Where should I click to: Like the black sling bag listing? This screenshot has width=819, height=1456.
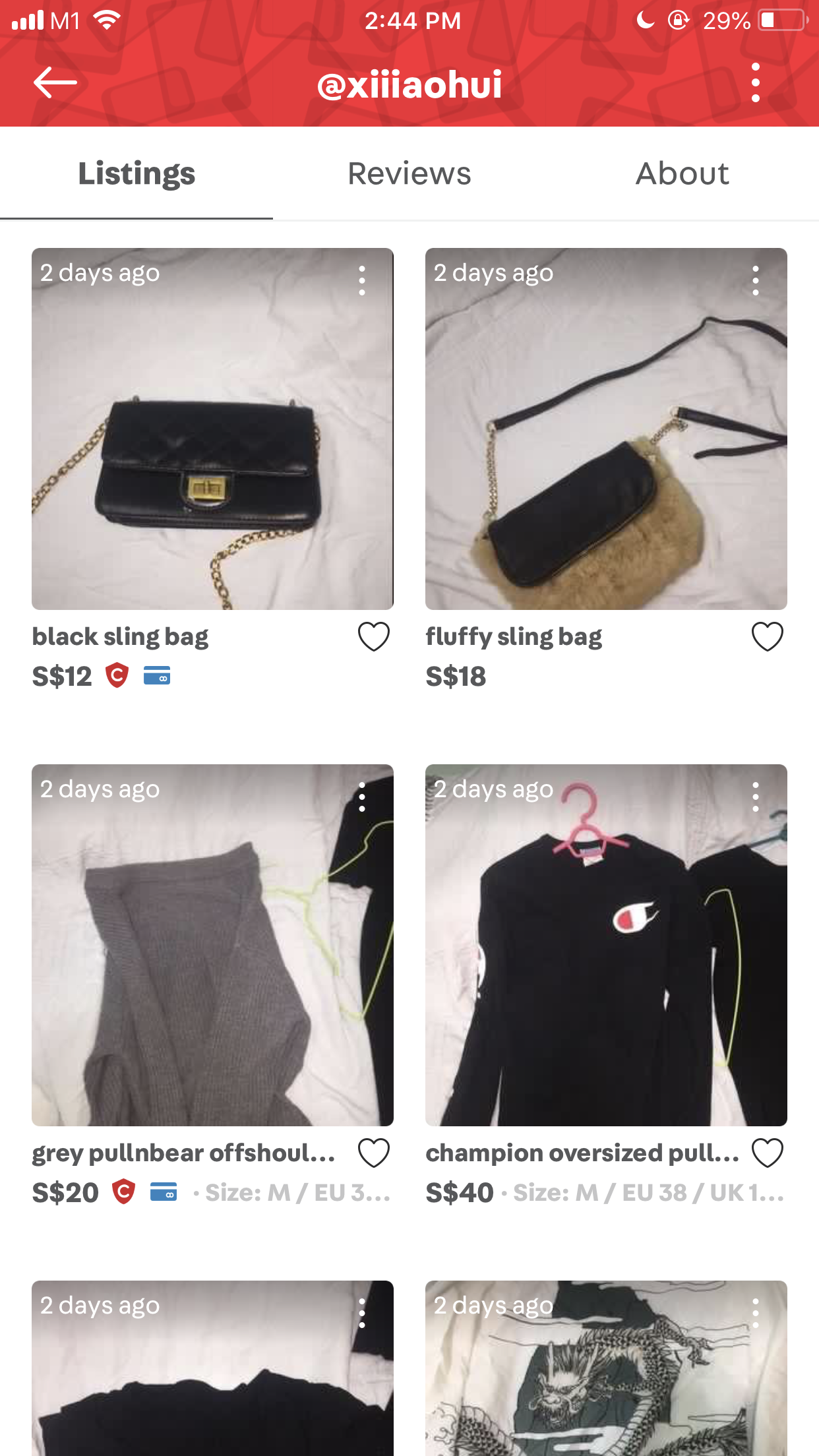click(374, 637)
